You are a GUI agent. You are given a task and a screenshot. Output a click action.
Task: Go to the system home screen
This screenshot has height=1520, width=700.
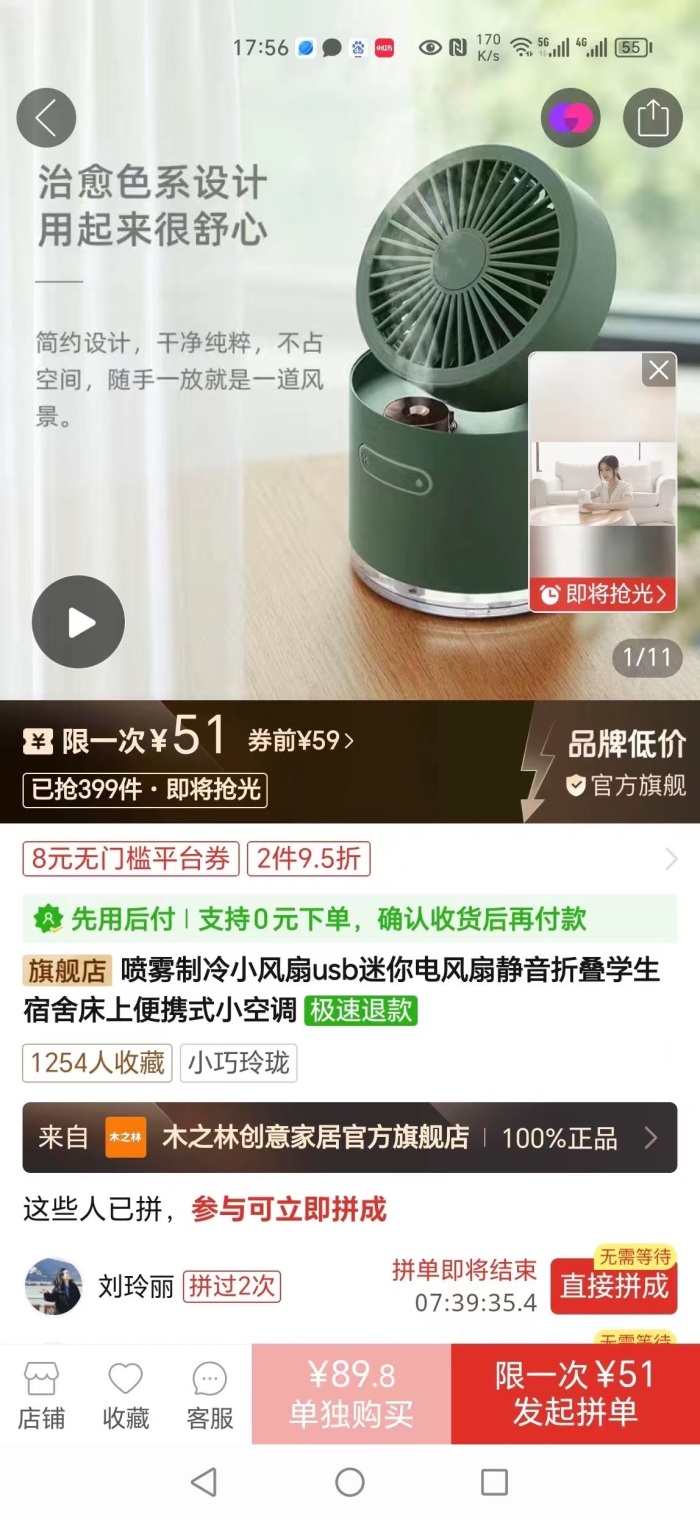[350, 1482]
